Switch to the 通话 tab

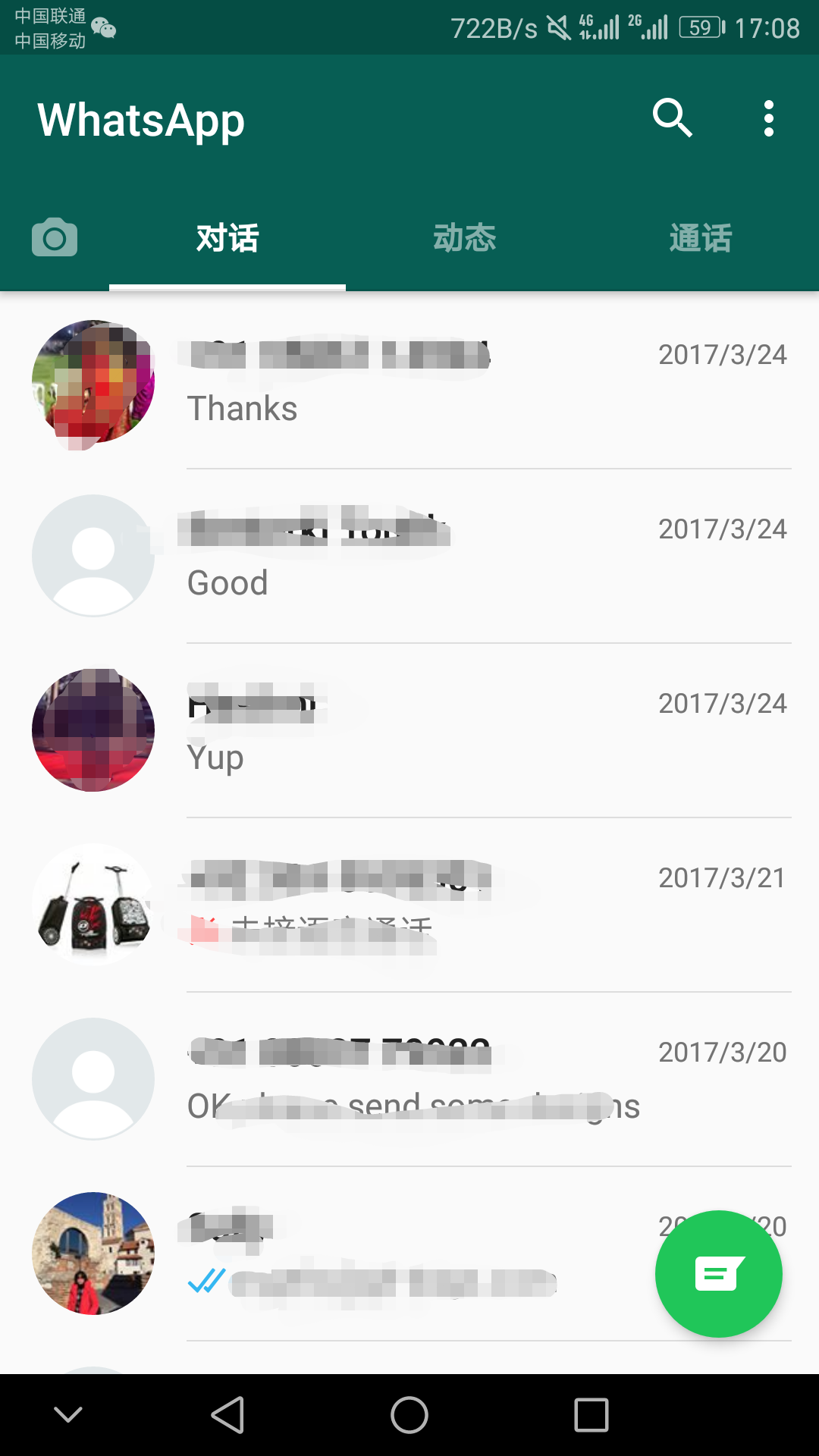coord(701,238)
